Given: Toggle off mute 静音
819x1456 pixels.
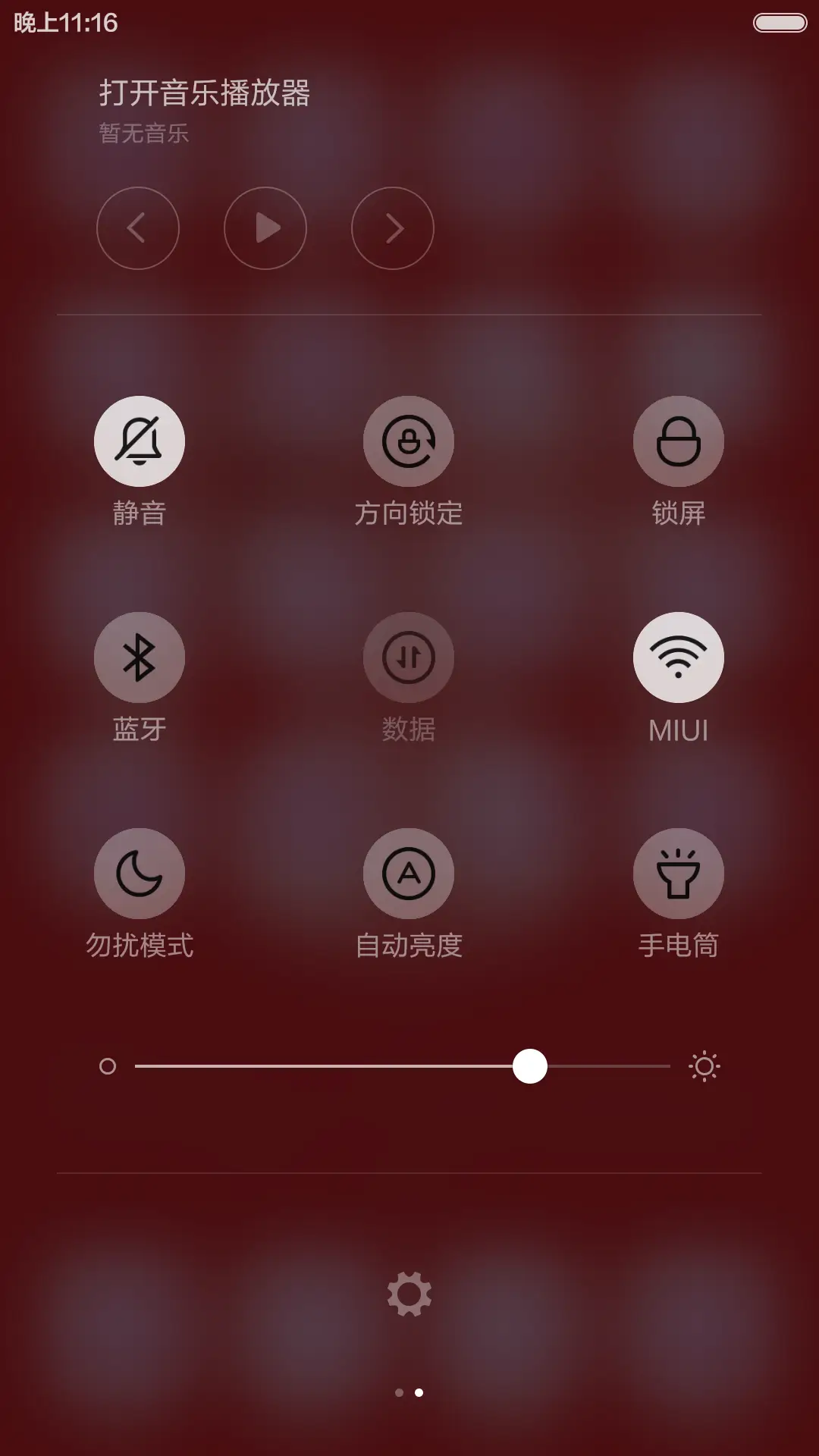Looking at the screenshot, I should coord(140,441).
